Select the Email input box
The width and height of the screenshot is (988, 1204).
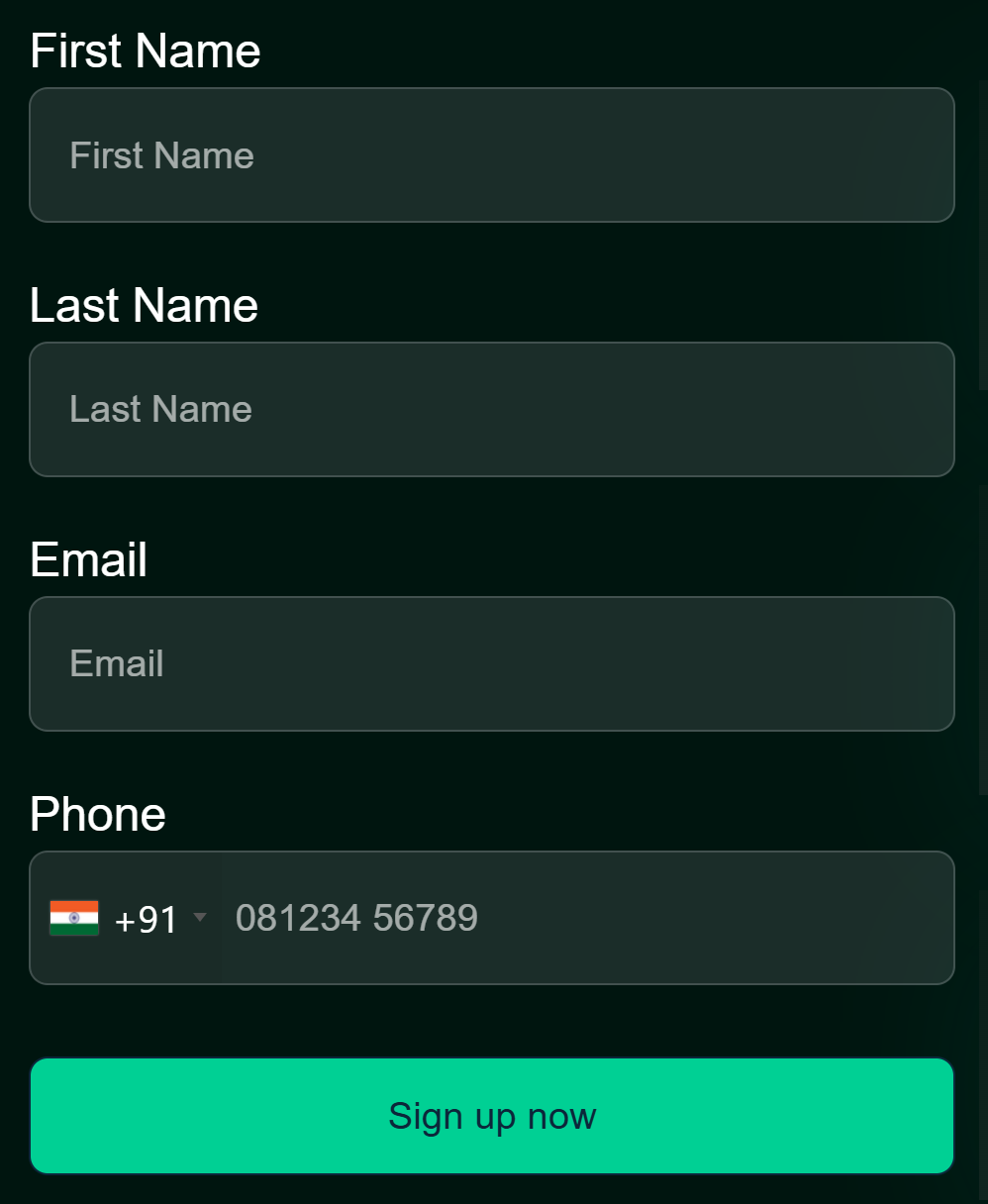click(x=492, y=663)
